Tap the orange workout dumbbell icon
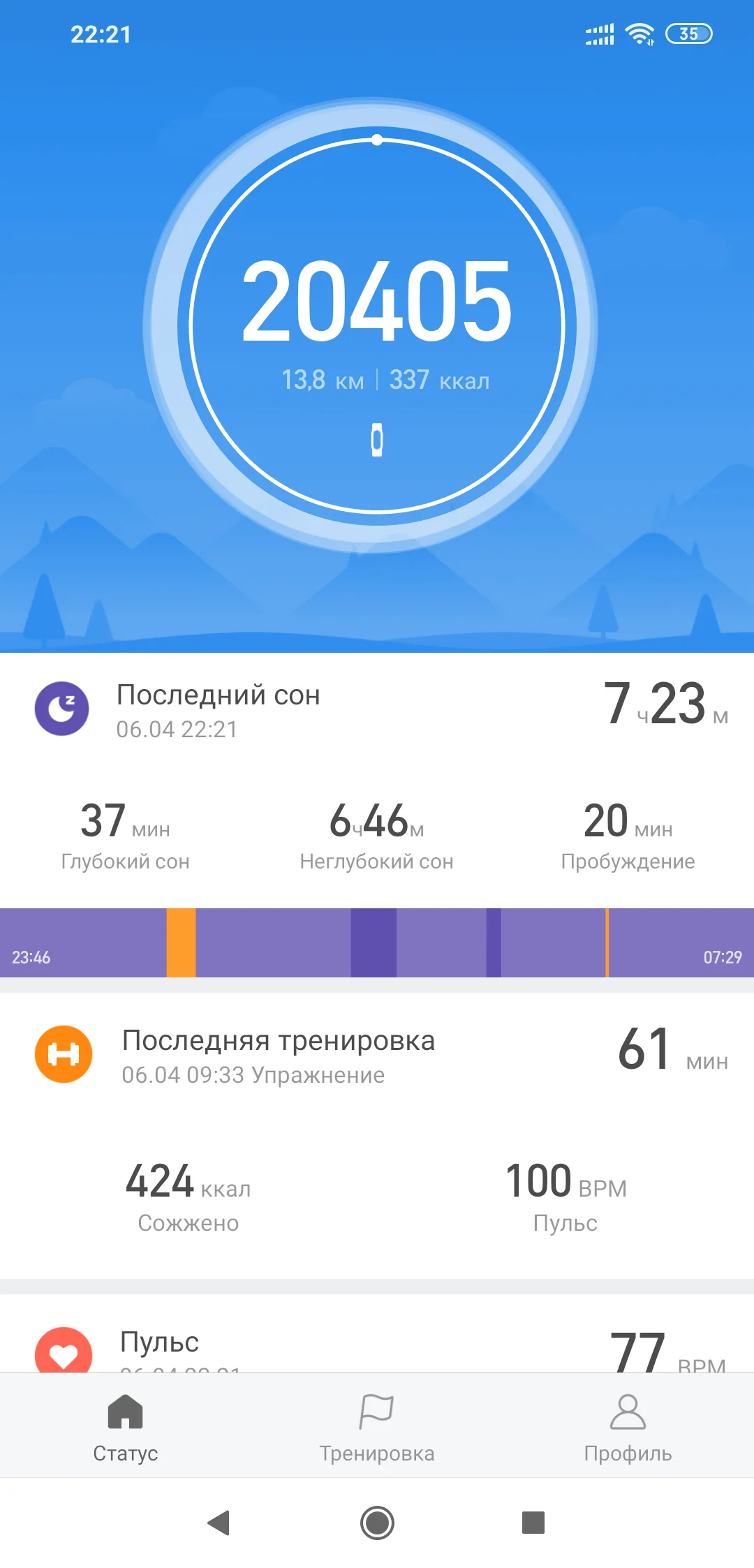 [63, 1054]
